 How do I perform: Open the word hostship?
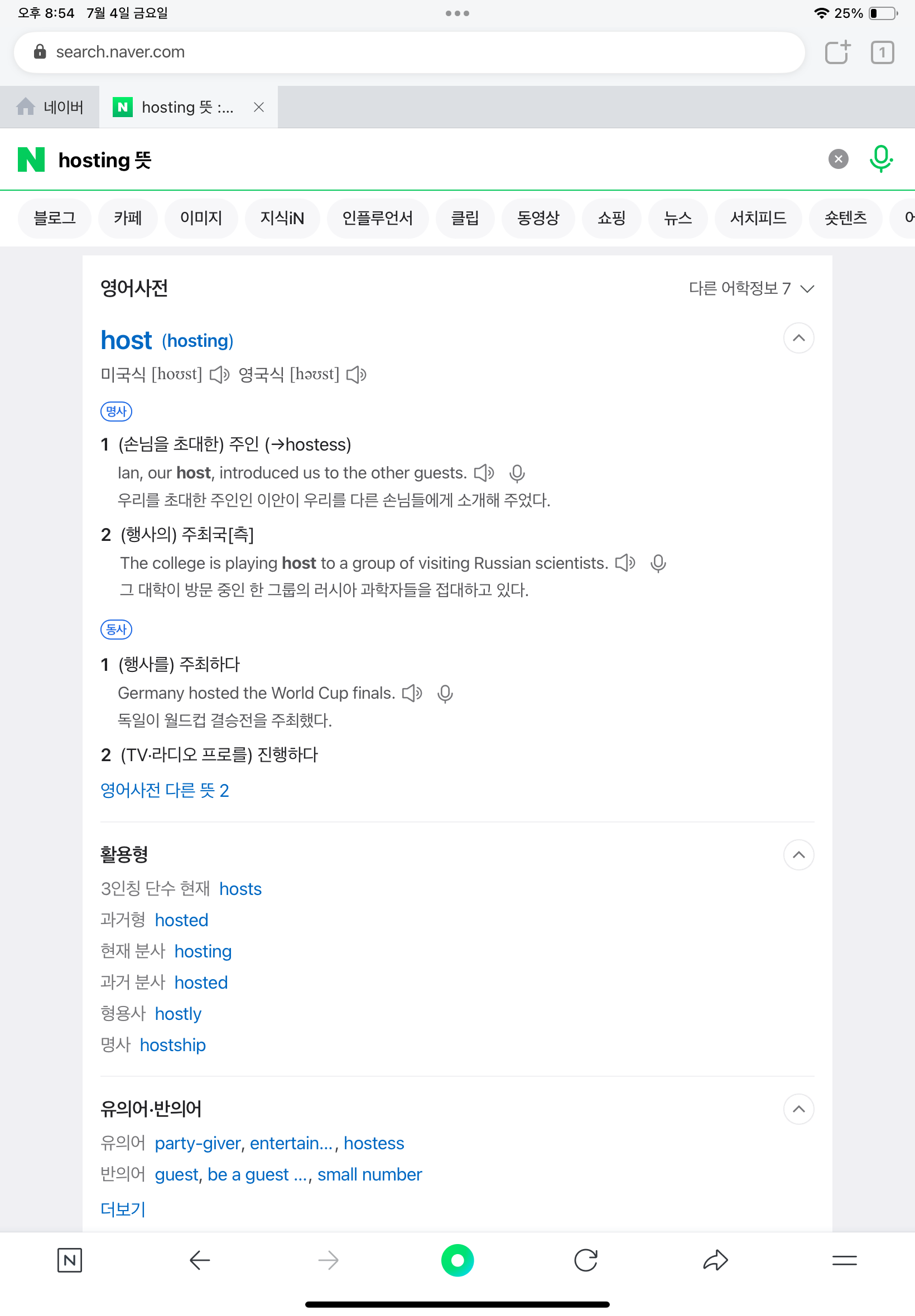pyautogui.click(x=172, y=1044)
